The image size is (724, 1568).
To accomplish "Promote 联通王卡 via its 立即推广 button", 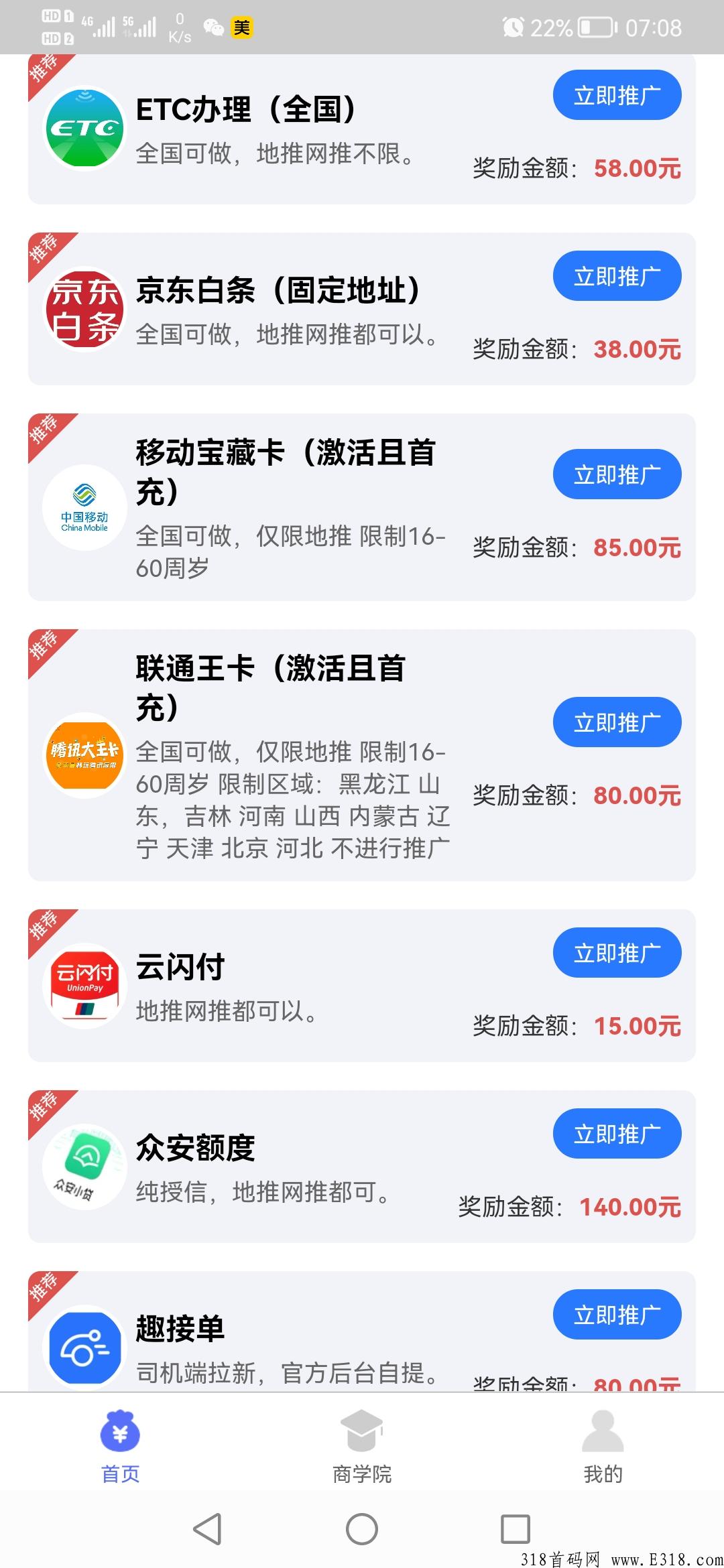I will [x=617, y=722].
